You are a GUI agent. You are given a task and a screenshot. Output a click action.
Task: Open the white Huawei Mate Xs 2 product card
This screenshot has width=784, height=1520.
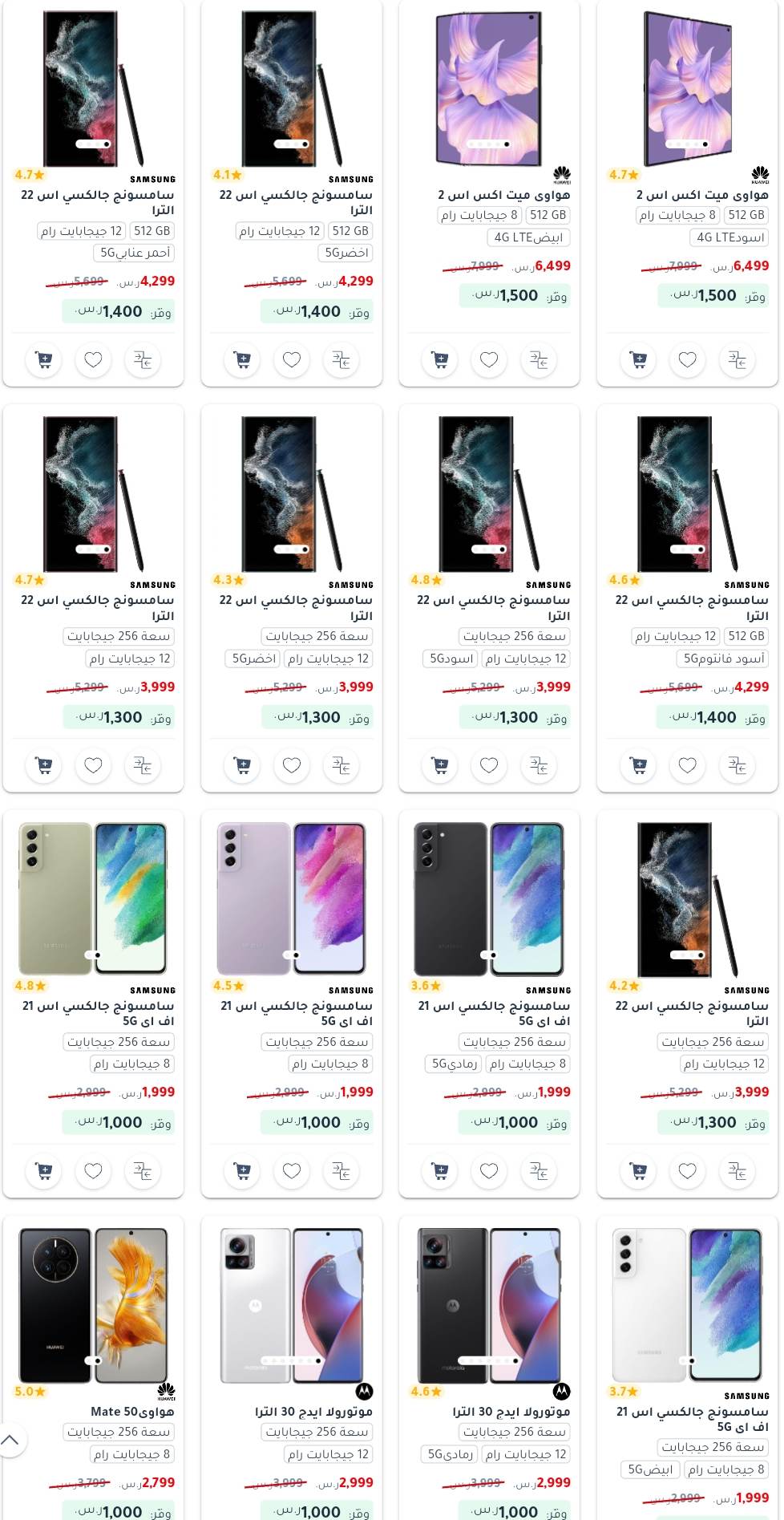489,193
